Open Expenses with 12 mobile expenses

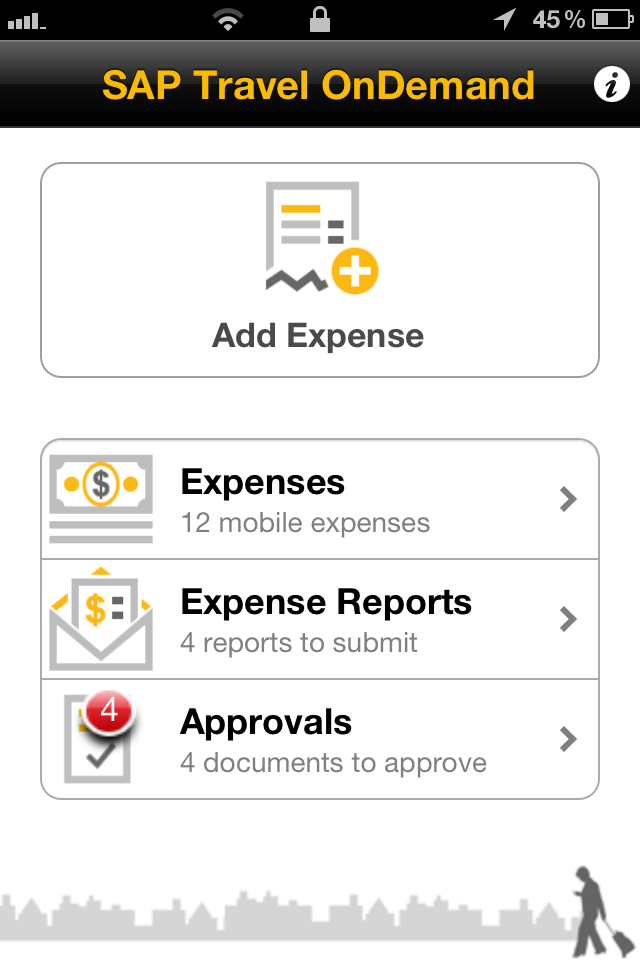(319, 499)
